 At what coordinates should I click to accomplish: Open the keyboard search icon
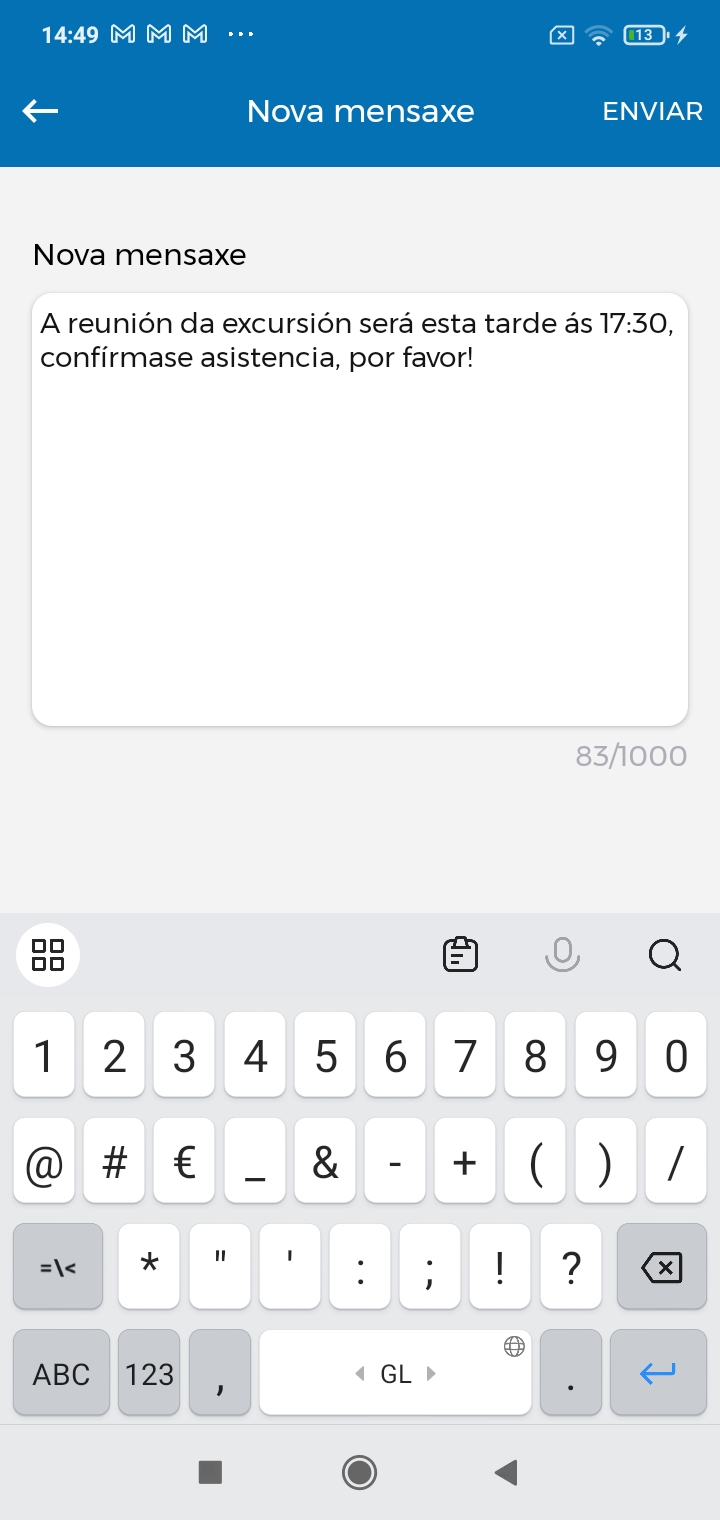click(x=664, y=955)
